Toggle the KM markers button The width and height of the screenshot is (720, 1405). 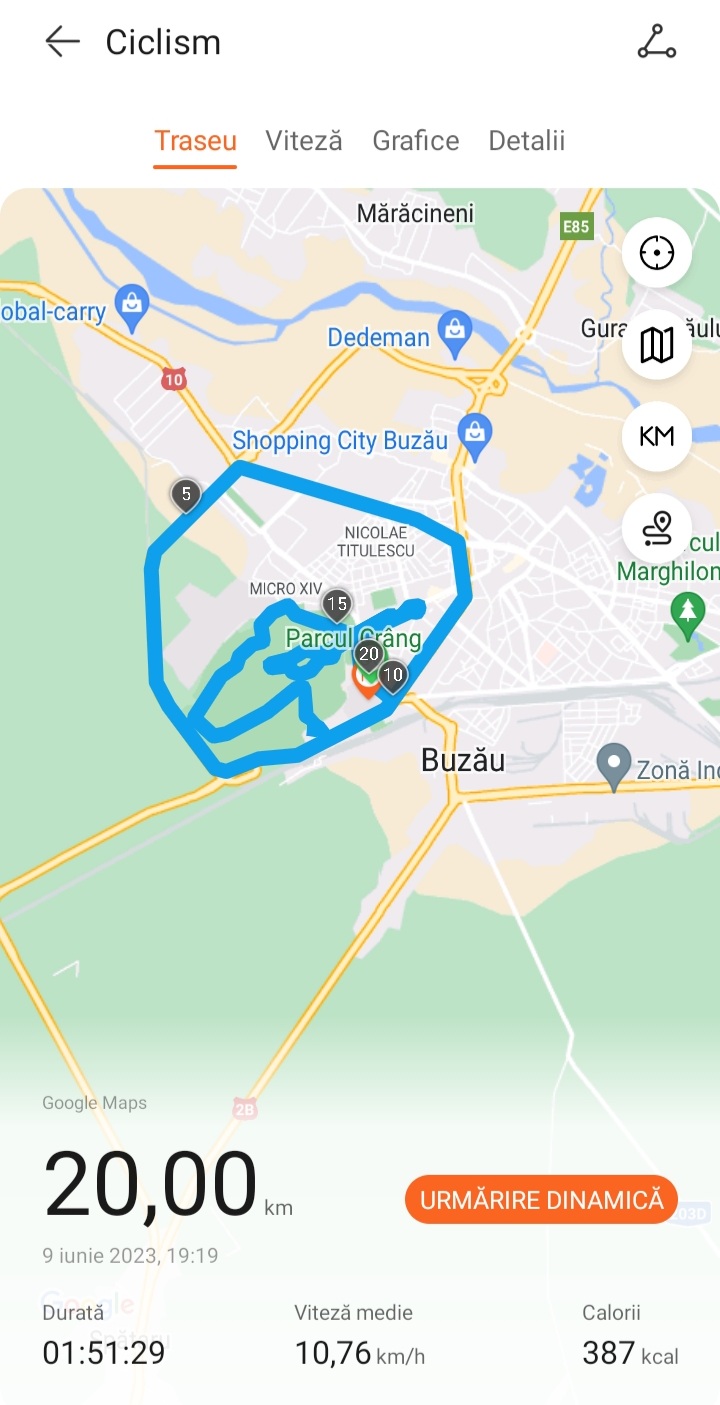pyautogui.click(x=657, y=436)
